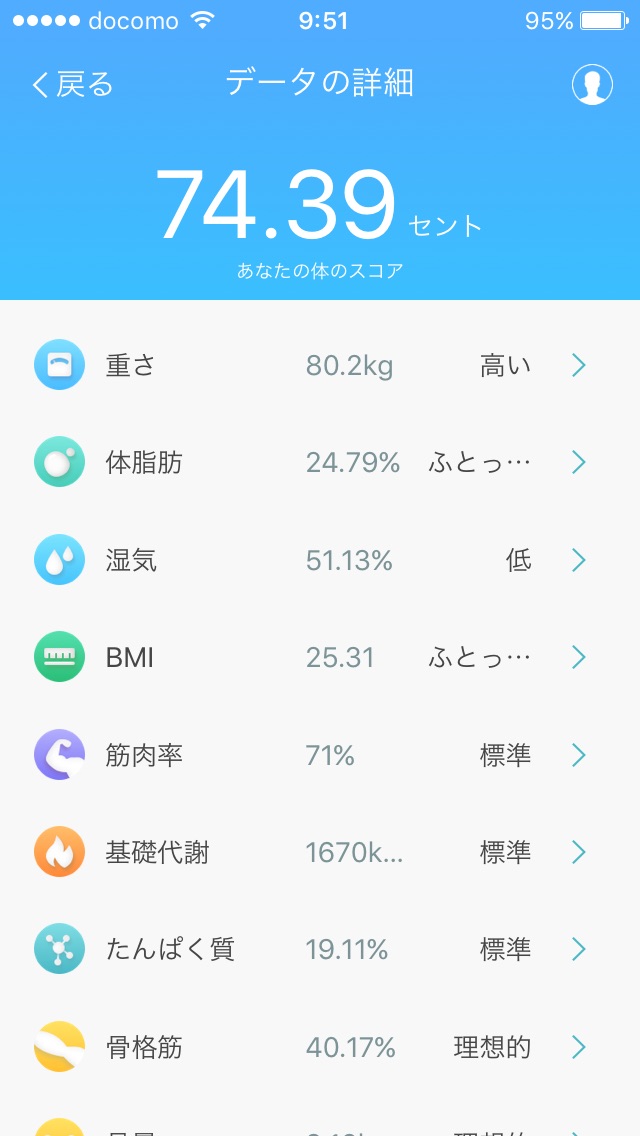This screenshot has height=1136, width=640.
Task: Show BMI 25.31 details
Action: pos(320,657)
